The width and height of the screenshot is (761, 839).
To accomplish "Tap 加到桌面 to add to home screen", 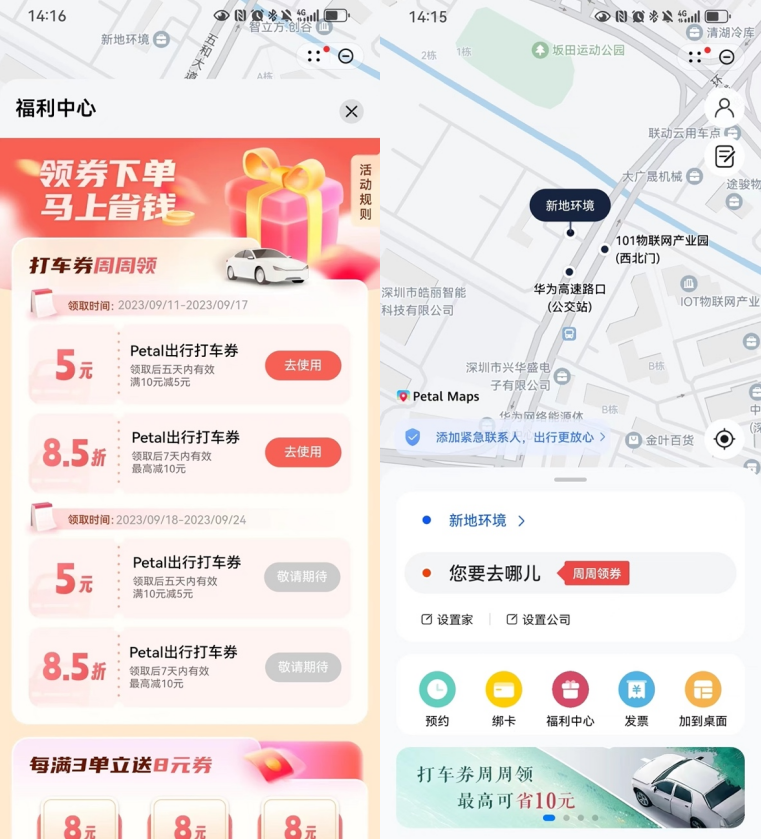I will [x=702, y=699].
